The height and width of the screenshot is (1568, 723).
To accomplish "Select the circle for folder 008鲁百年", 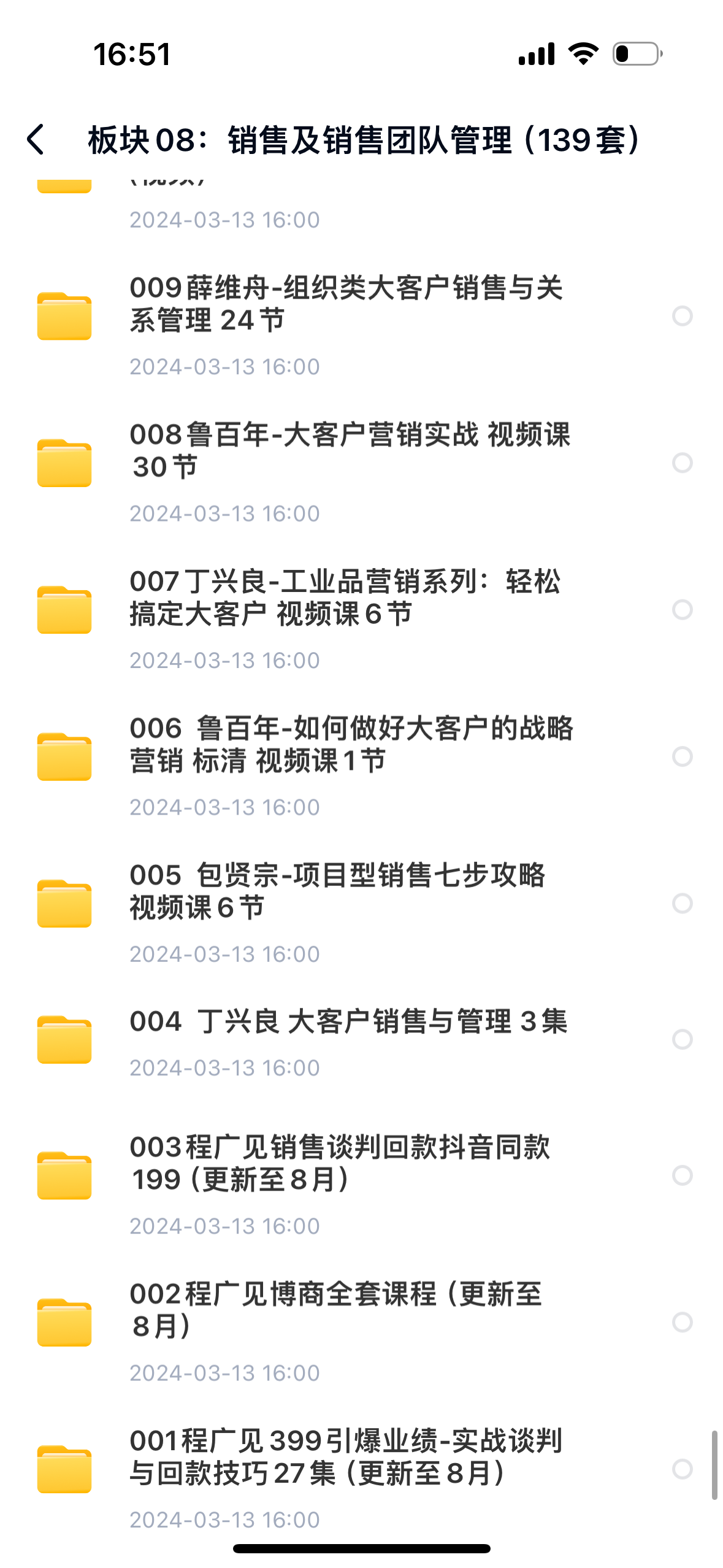I will pos(682,463).
